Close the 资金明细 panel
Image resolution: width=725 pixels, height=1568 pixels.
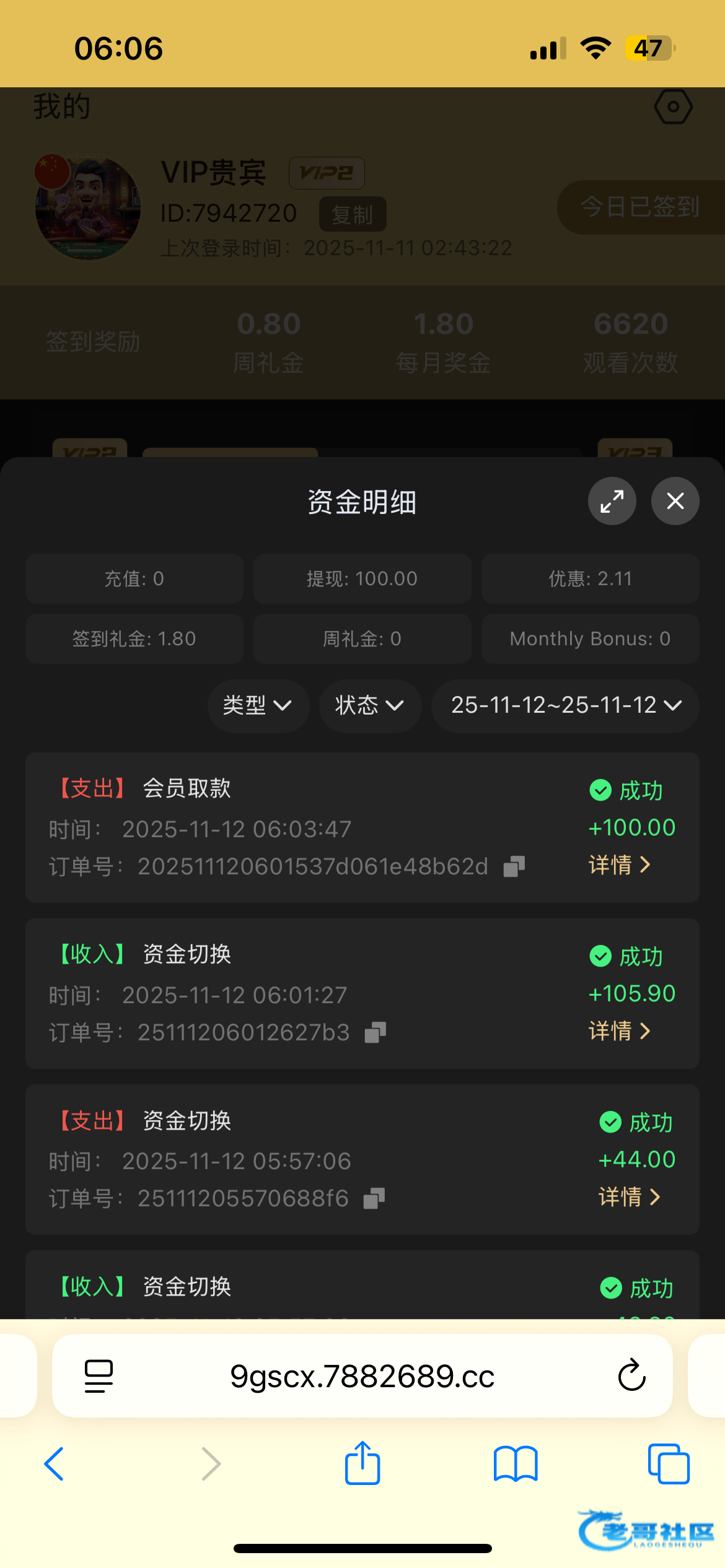pyautogui.click(x=675, y=501)
